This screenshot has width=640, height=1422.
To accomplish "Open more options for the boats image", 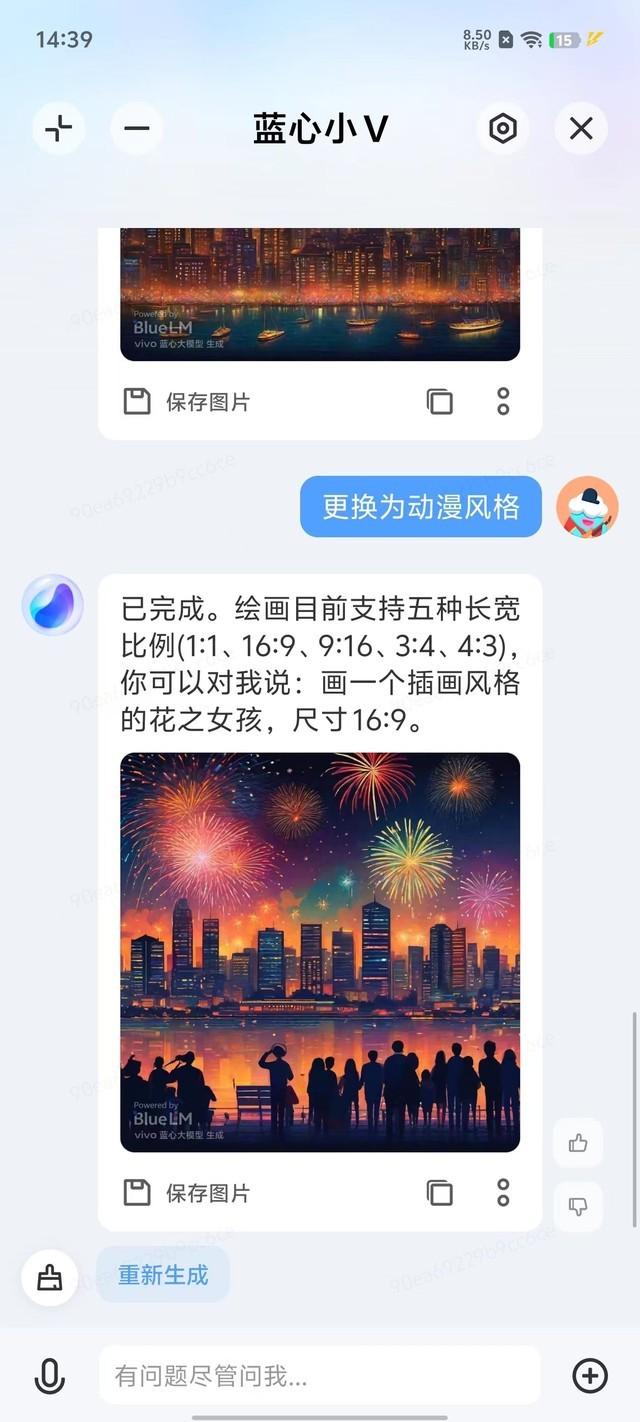I will pyautogui.click(x=503, y=402).
